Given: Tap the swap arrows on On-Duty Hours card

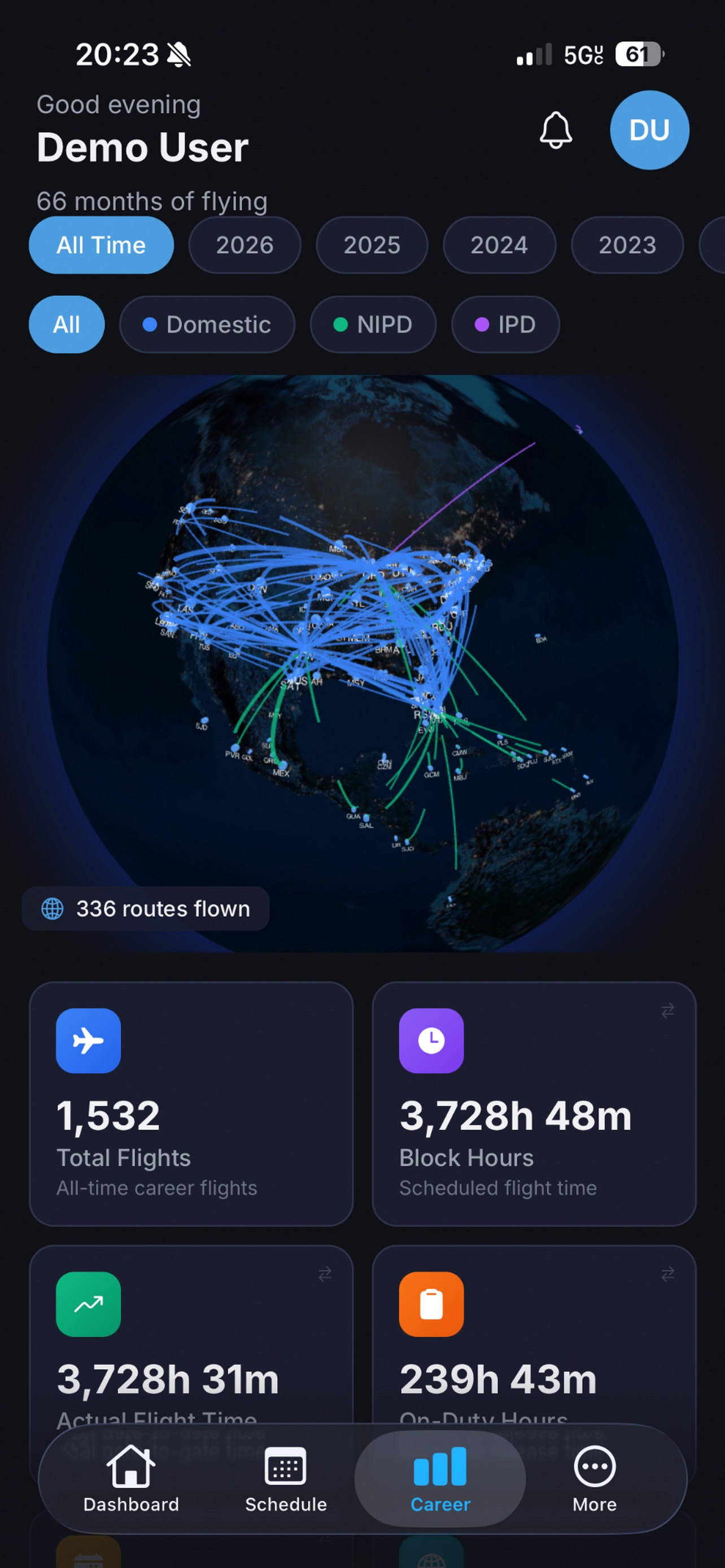Looking at the screenshot, I should point(668,1276).
